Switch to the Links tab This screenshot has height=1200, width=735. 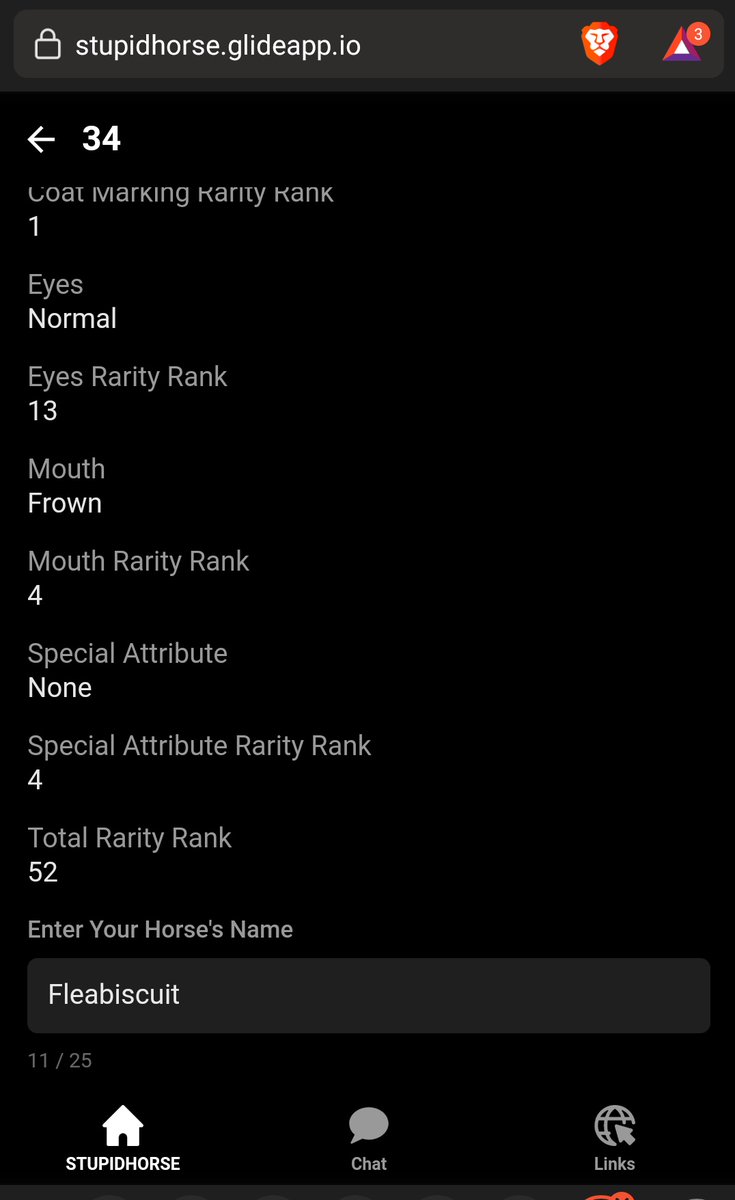coord(614,1138)
